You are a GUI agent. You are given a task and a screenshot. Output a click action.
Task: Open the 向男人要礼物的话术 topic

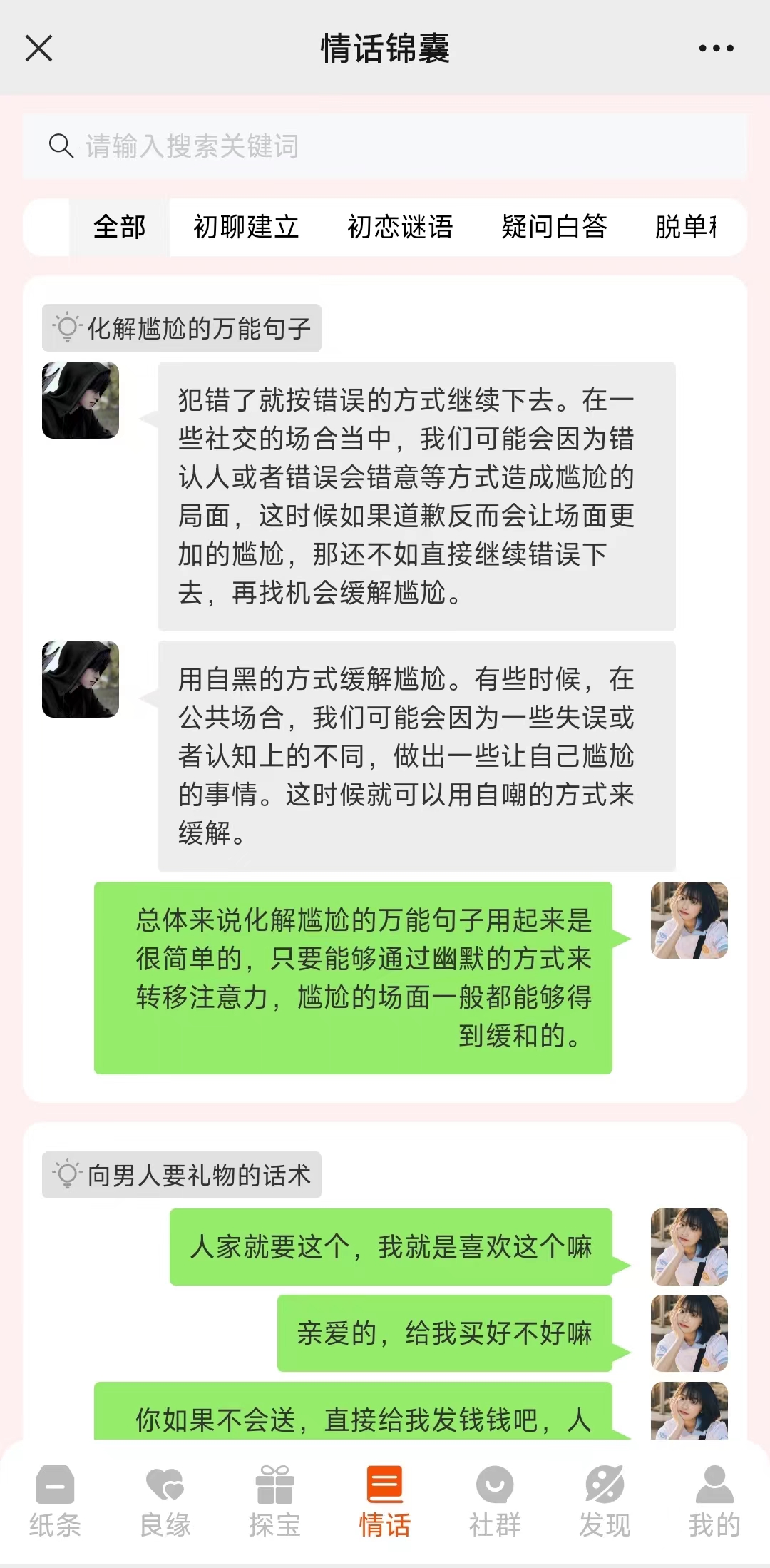(183, 1175)
